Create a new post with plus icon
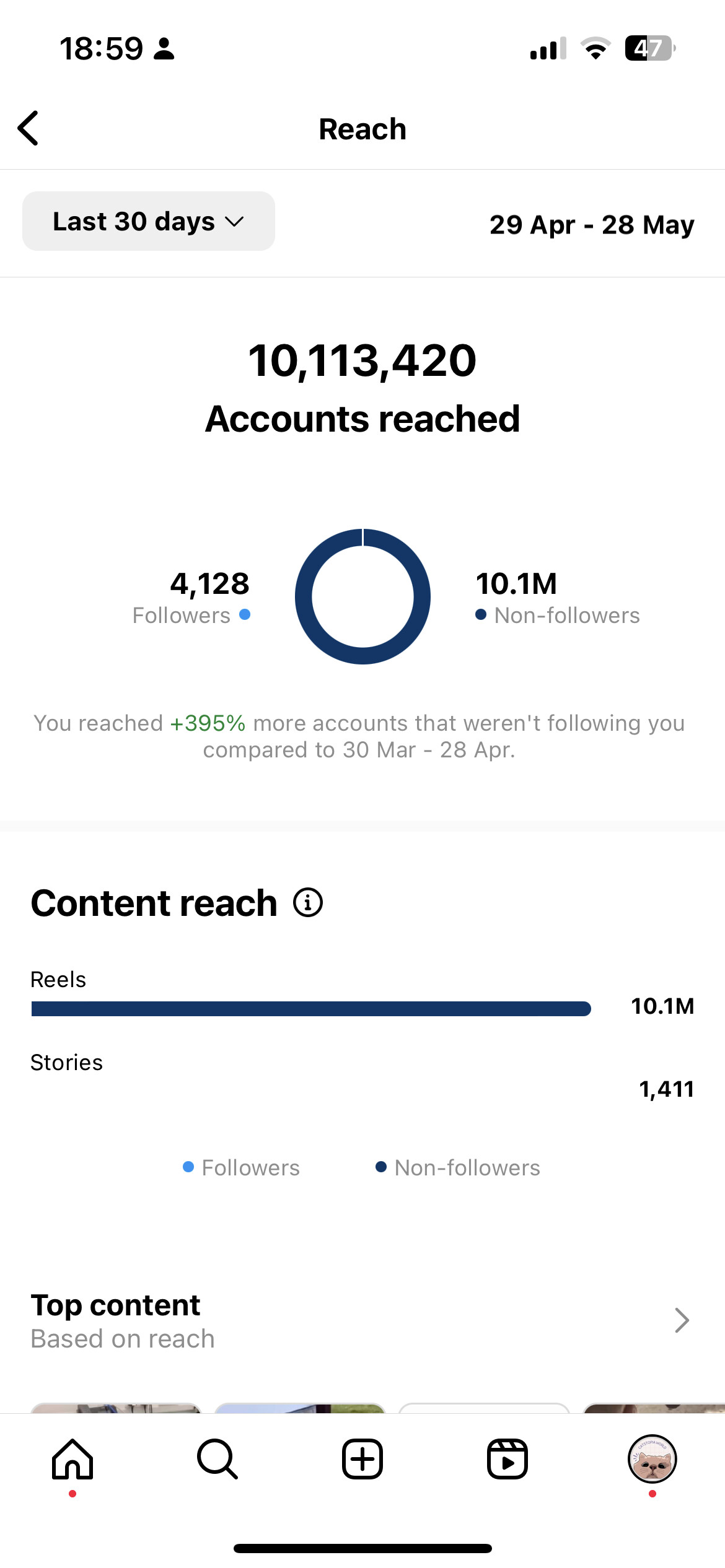The width and height of the screenshot is (725, 1568). pyautogui.click(x=362, y=1459)
